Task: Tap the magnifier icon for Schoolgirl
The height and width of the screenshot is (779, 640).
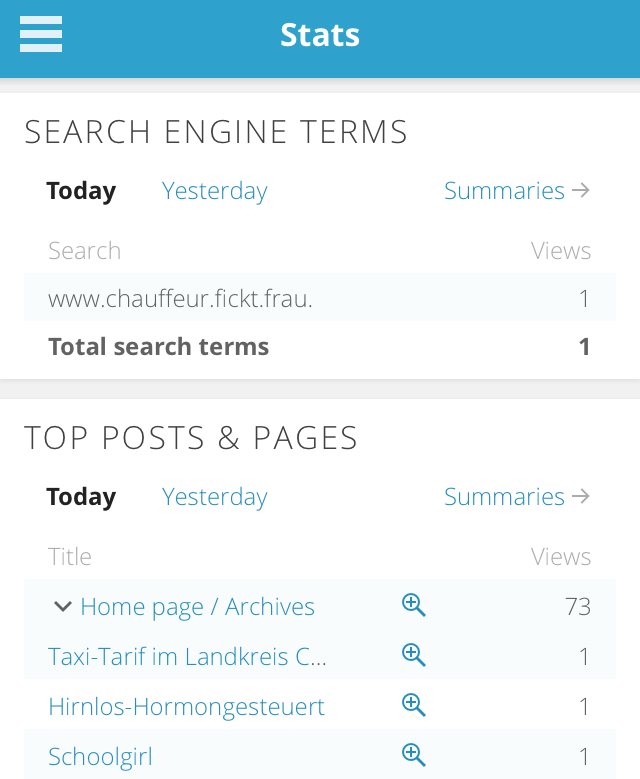Action: pos(413,755)
